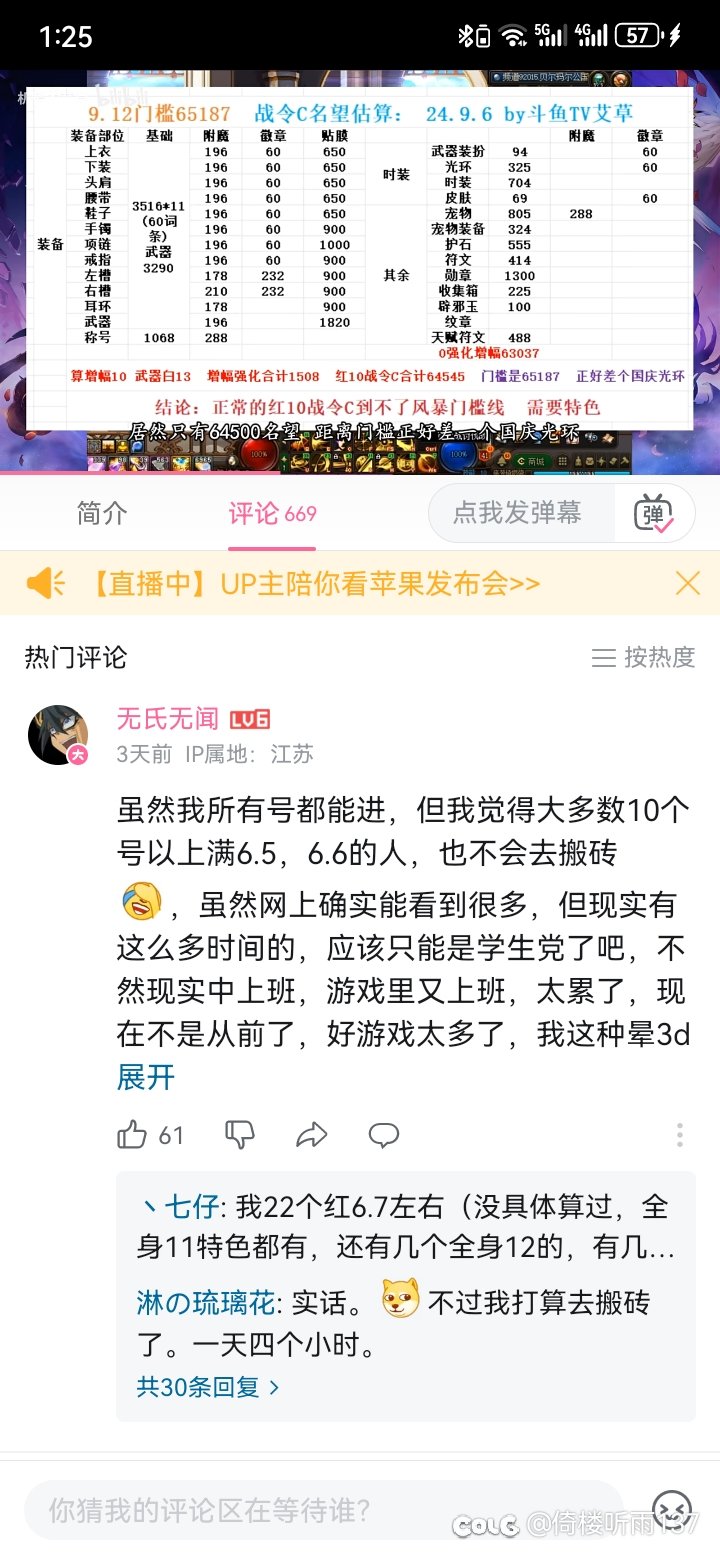Expand 无氏无闻's full comment with 展开
This screenshot has width=720, height=1560.
coord(146,1078)
